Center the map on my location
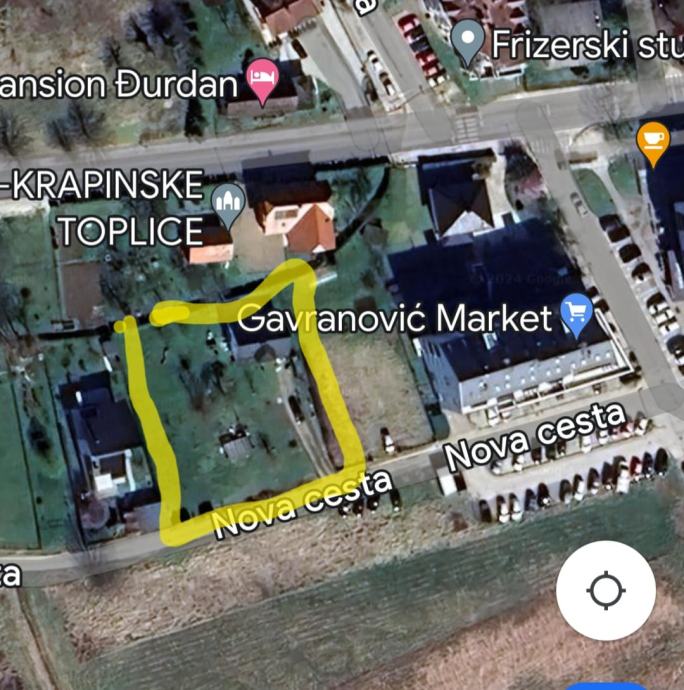Image resolution: width=684 pixels, height=690 pixels. pos(606,590)
